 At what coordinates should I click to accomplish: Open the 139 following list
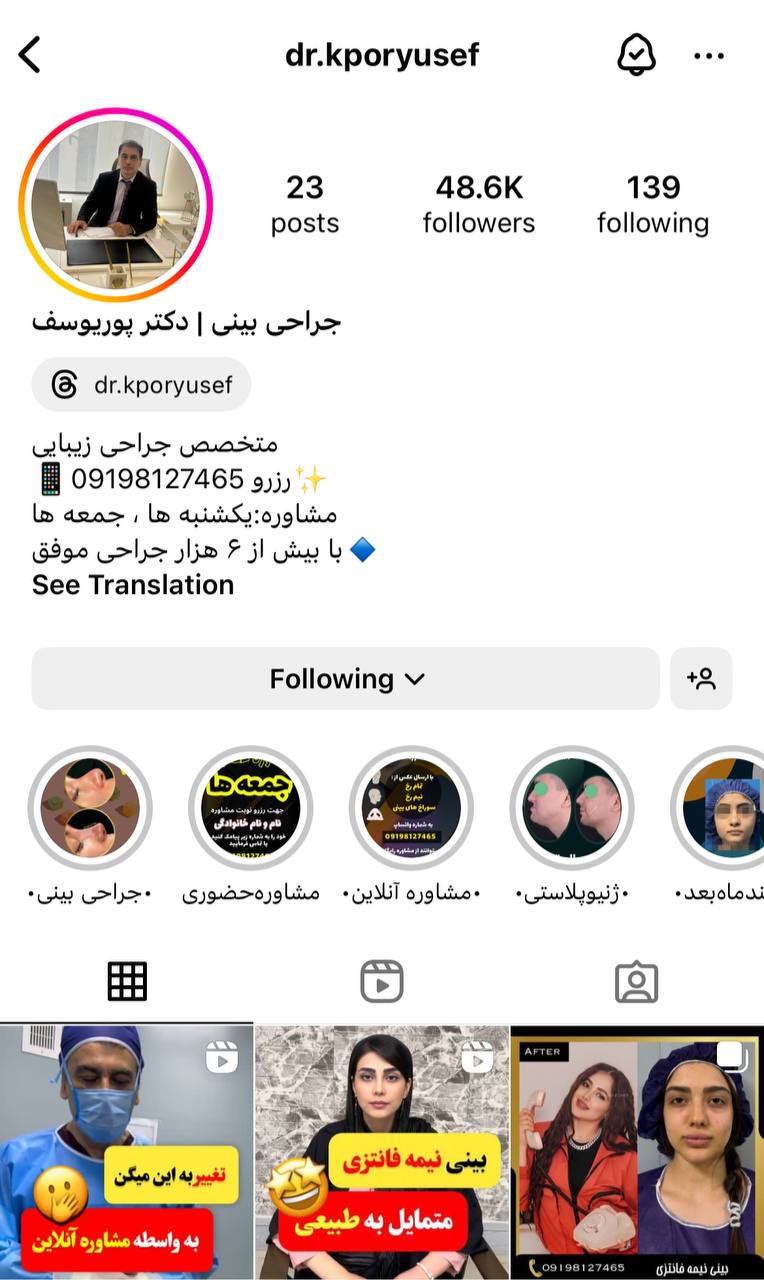[x=653, y=204]
